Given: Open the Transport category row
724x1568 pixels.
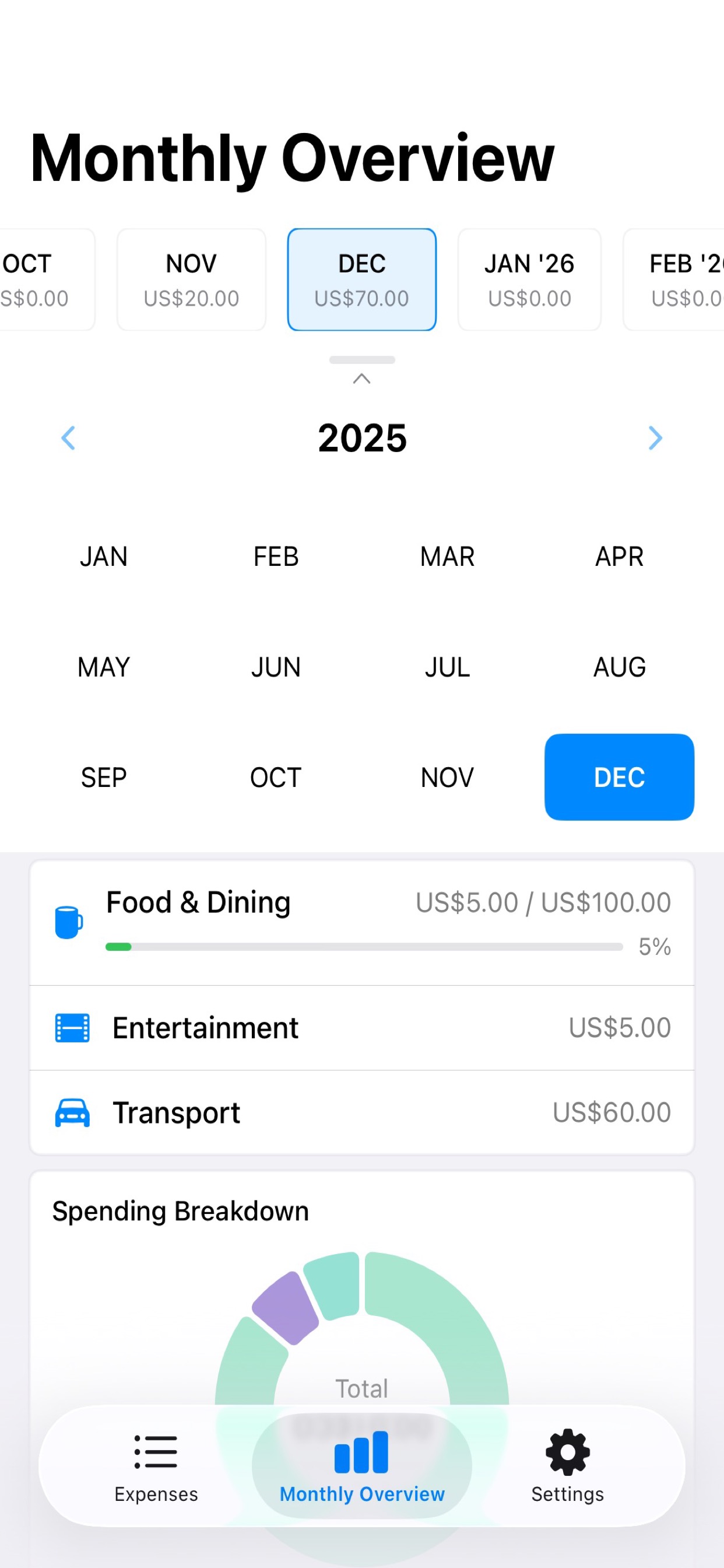Looking at the screenshot, I should 361,1112.
